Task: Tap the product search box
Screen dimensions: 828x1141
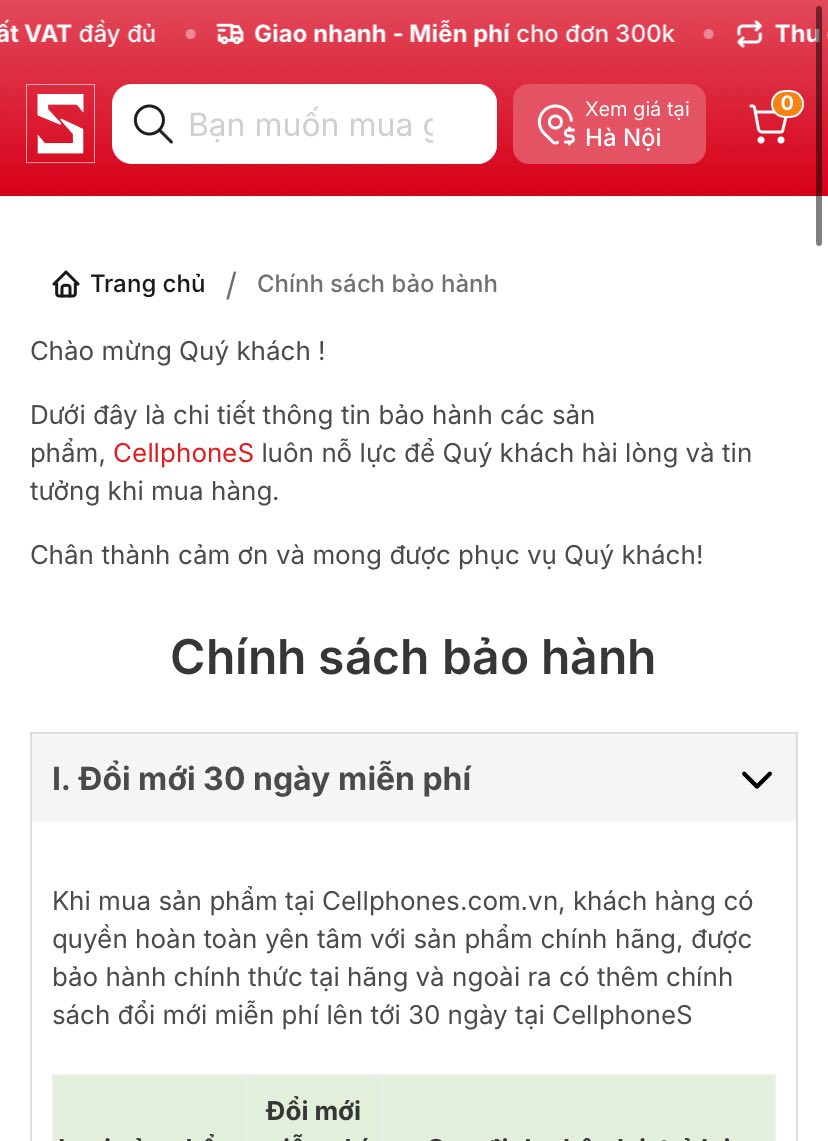Action: click(x=310, y=125)
